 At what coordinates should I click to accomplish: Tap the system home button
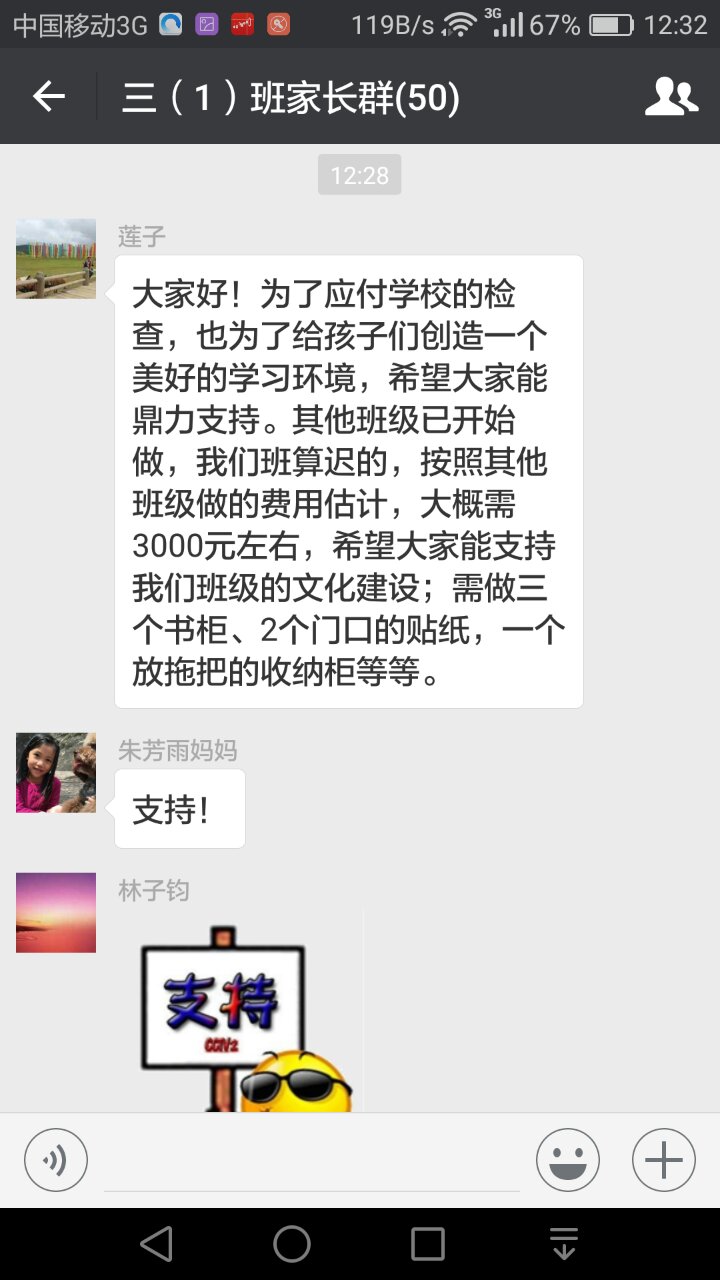click(x=292, y=1244)
